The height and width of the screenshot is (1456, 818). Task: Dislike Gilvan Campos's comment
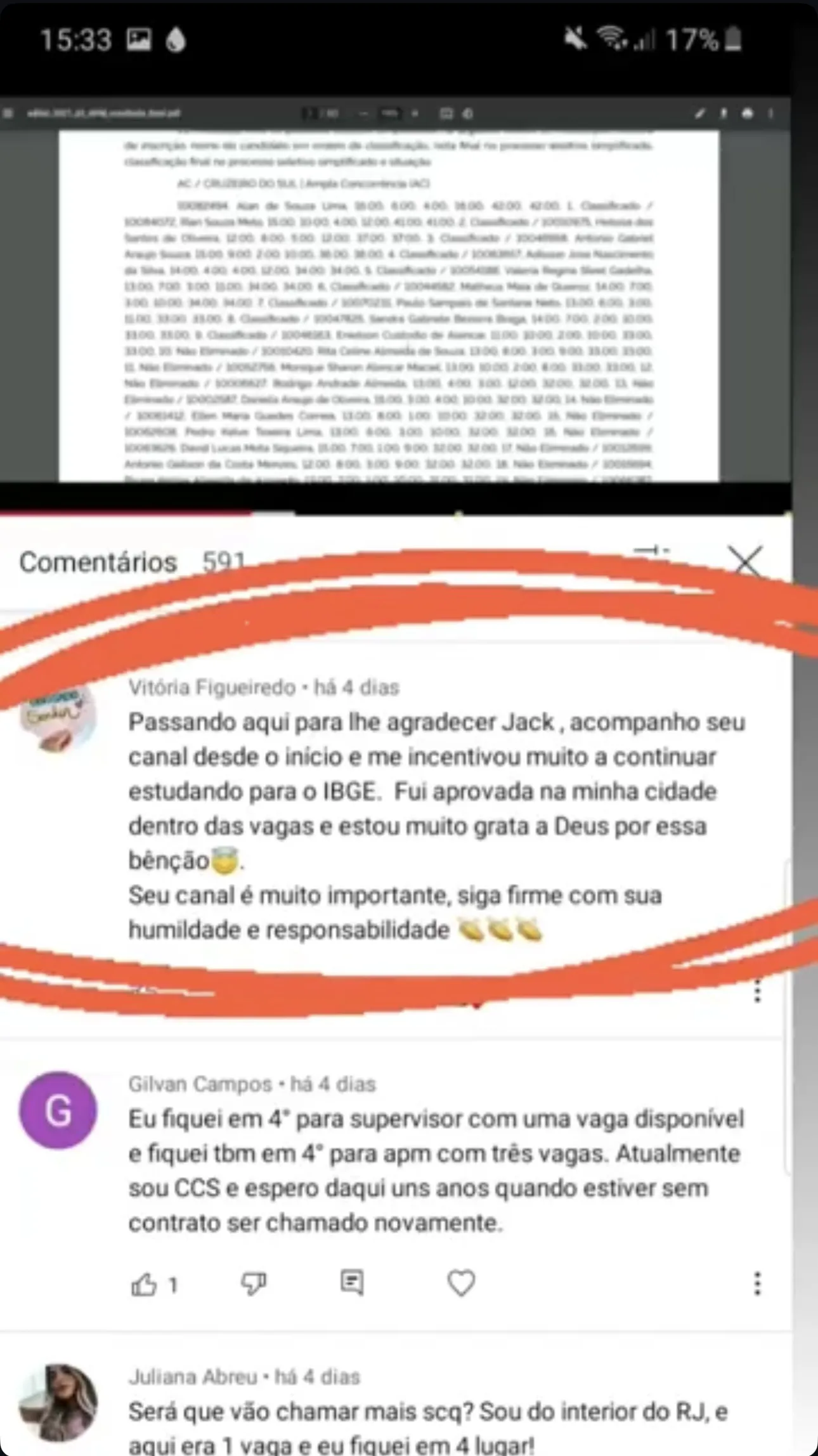pyautogui.click(x=254, y=1284)
